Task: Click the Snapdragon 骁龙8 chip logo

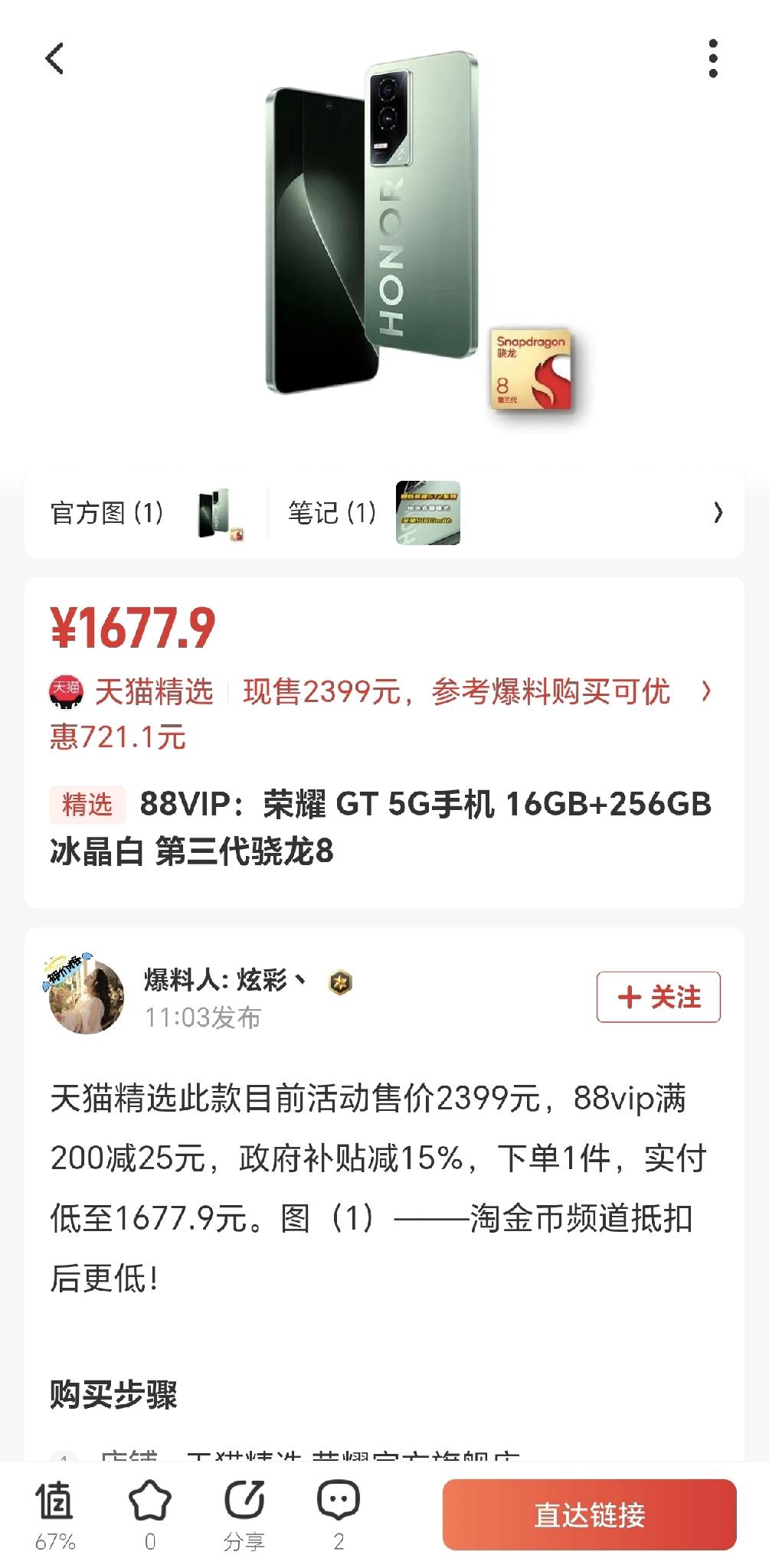Action: click(x=533, y=367)
